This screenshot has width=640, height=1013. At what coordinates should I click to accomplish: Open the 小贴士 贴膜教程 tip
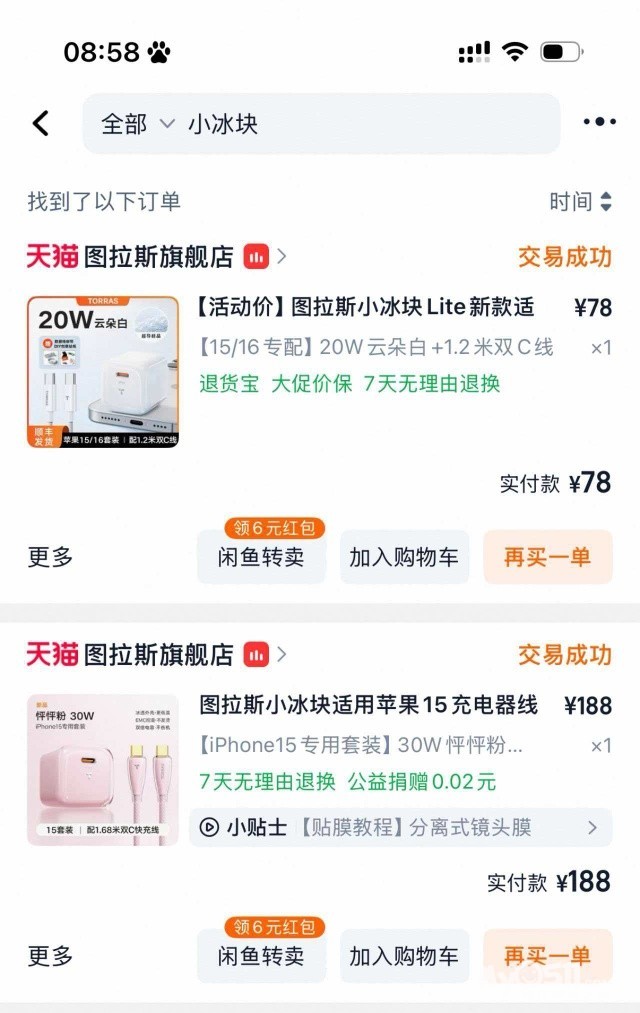coord(399,827)
